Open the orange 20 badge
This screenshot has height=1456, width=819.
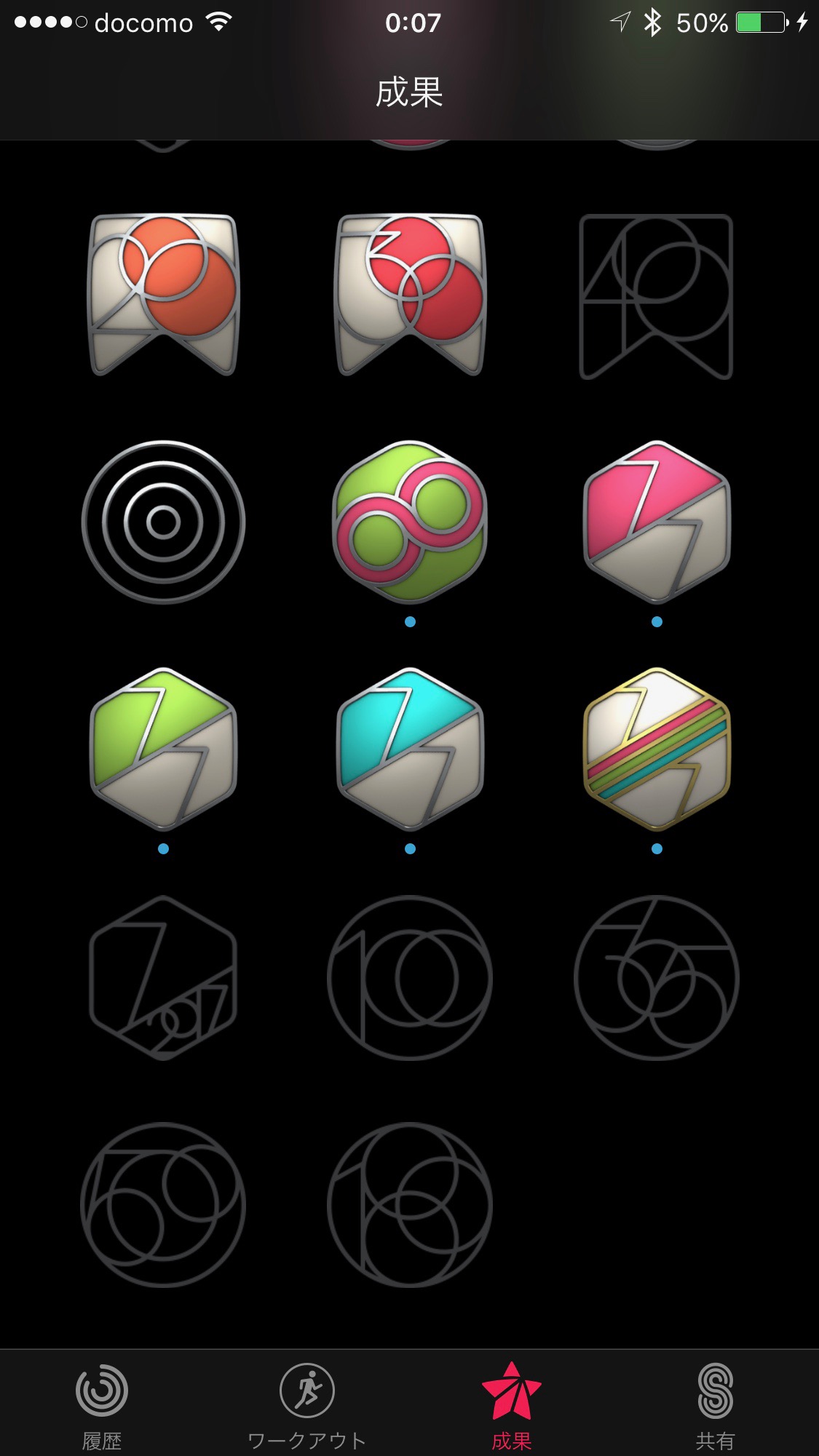[163, 295]
